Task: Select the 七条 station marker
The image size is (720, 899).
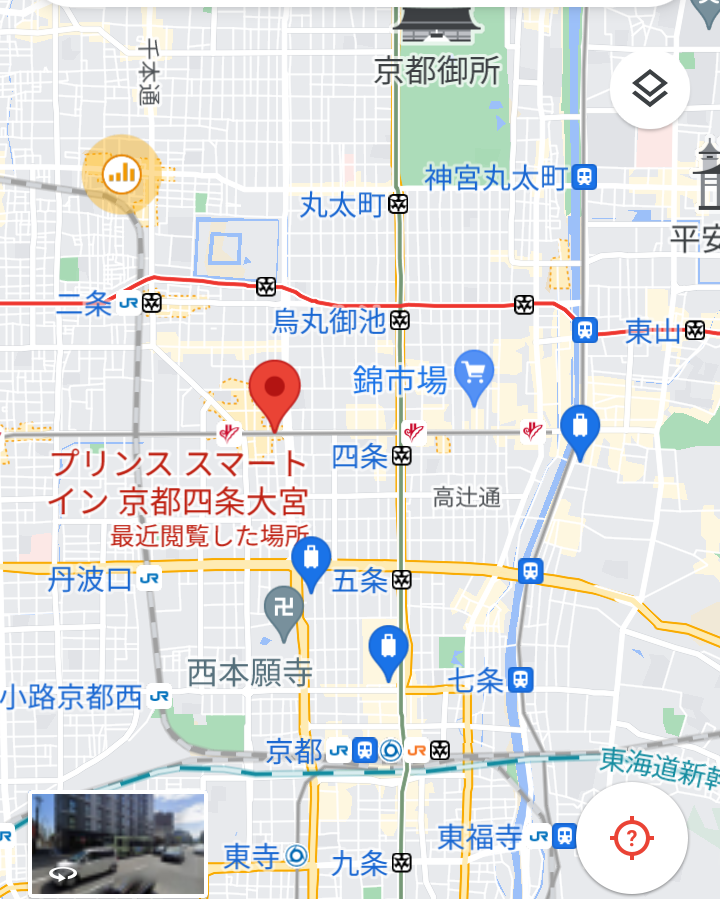Action: coord(519,680)
